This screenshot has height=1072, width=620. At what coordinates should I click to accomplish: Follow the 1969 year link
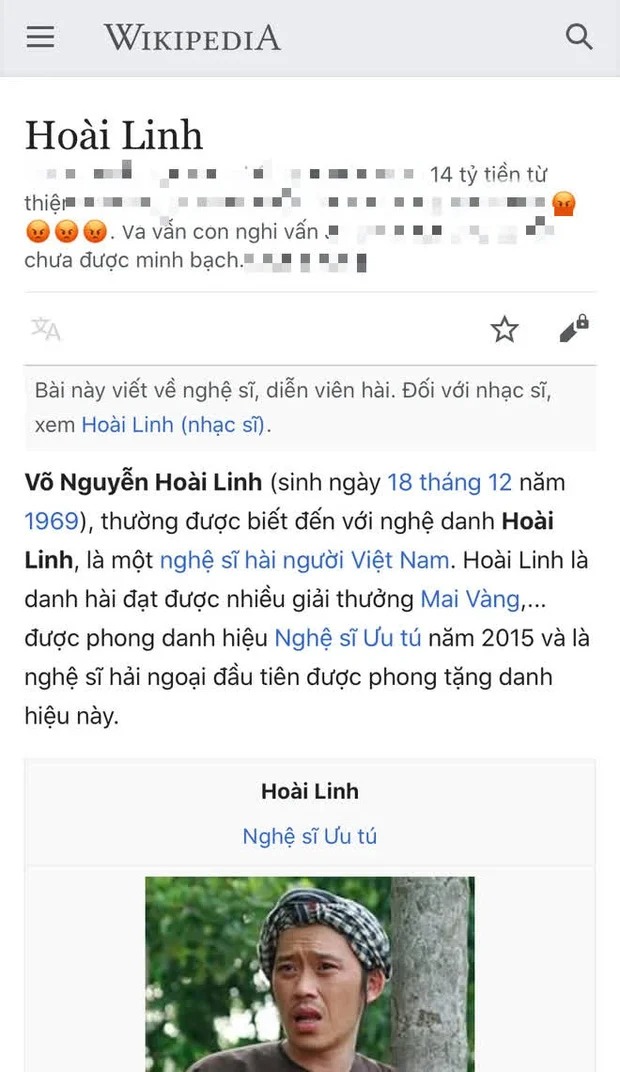(52, 521)
